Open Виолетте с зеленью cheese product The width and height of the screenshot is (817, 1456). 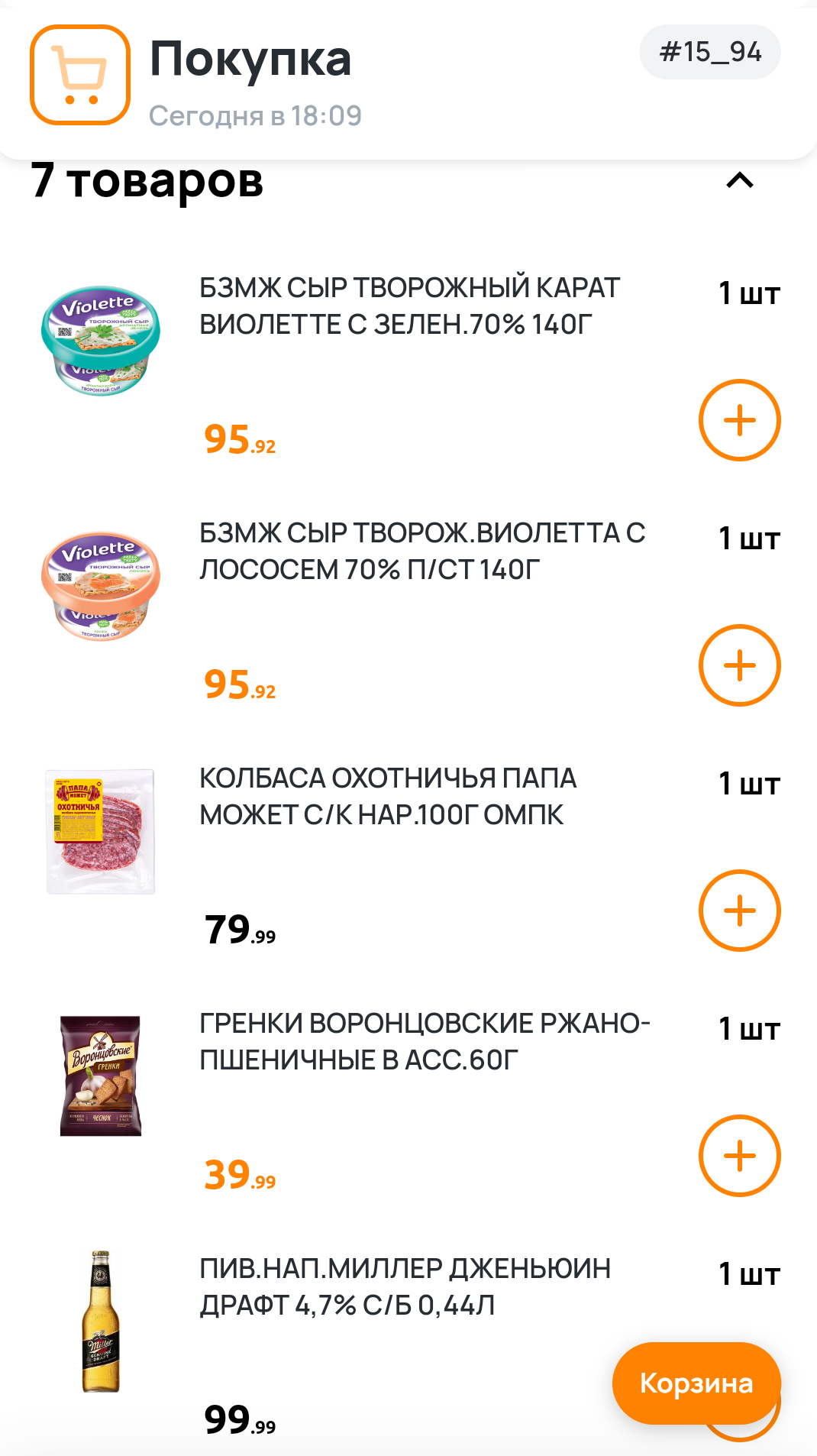(409, 306)
